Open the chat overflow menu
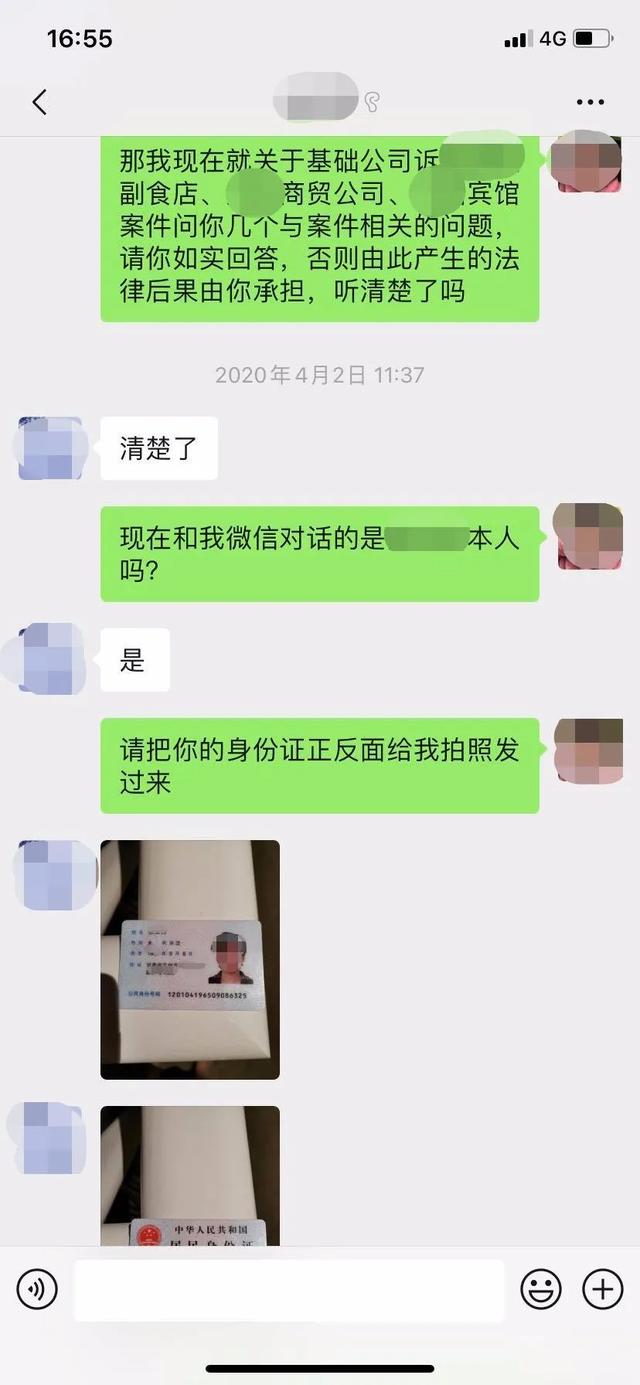This screenshot has width=640, height=1385. click(590, 102)
